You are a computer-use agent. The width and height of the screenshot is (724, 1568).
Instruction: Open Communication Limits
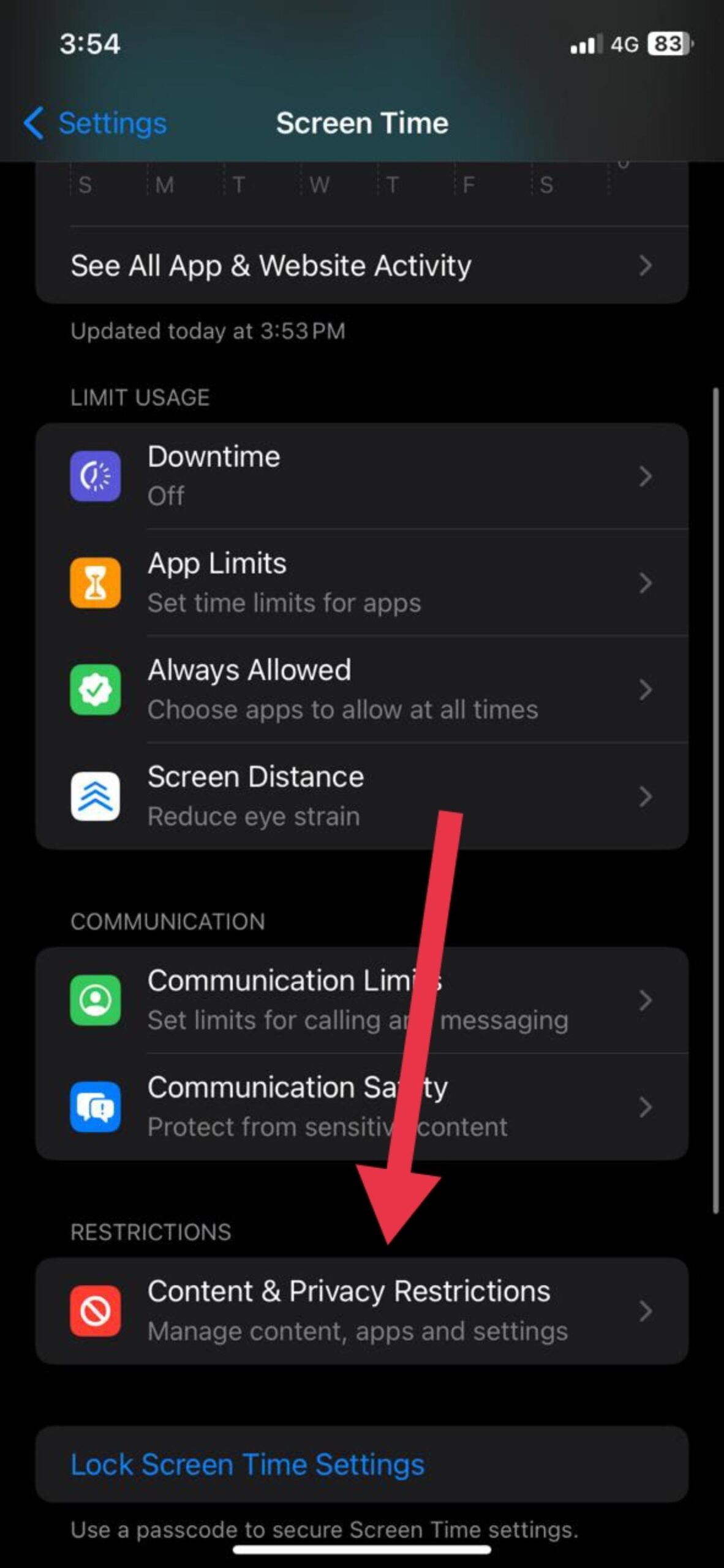(x=361, y=1000)
